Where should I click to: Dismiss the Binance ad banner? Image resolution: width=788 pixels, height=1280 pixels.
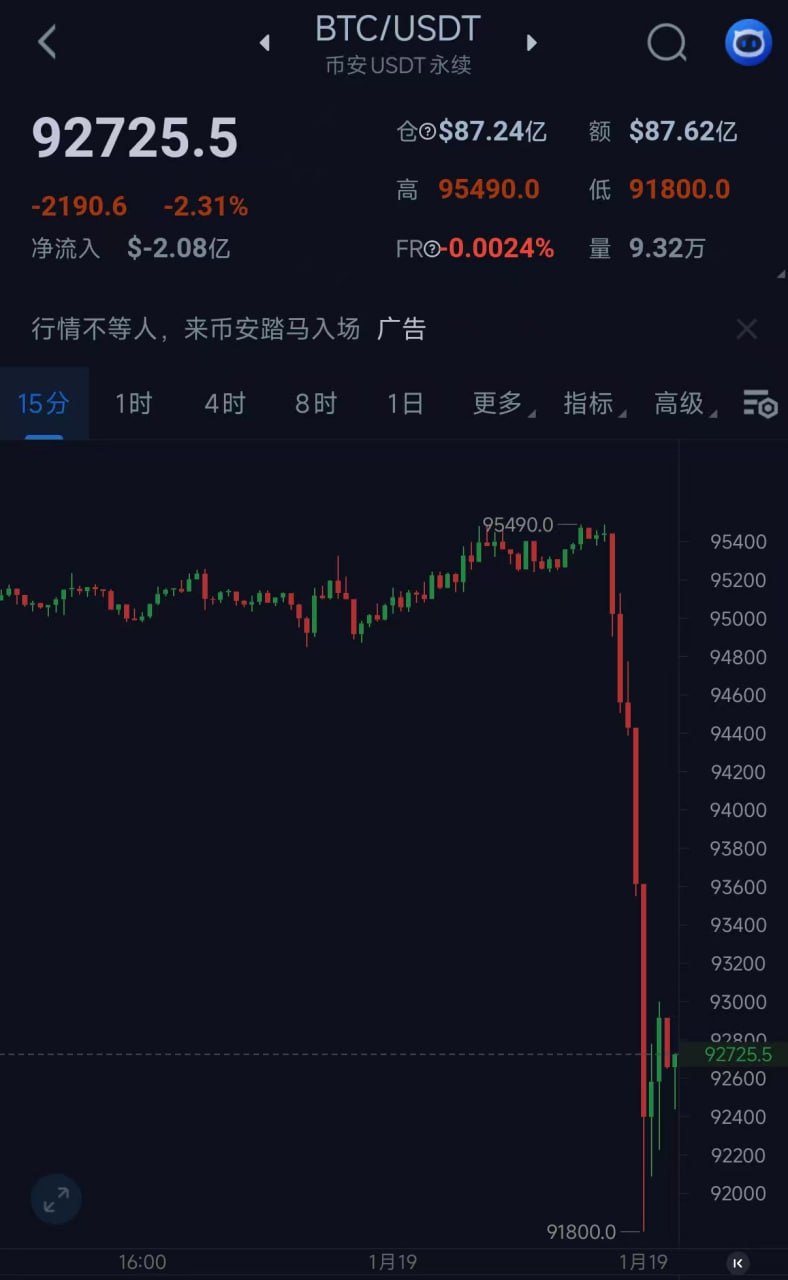(x=747, y=329)
